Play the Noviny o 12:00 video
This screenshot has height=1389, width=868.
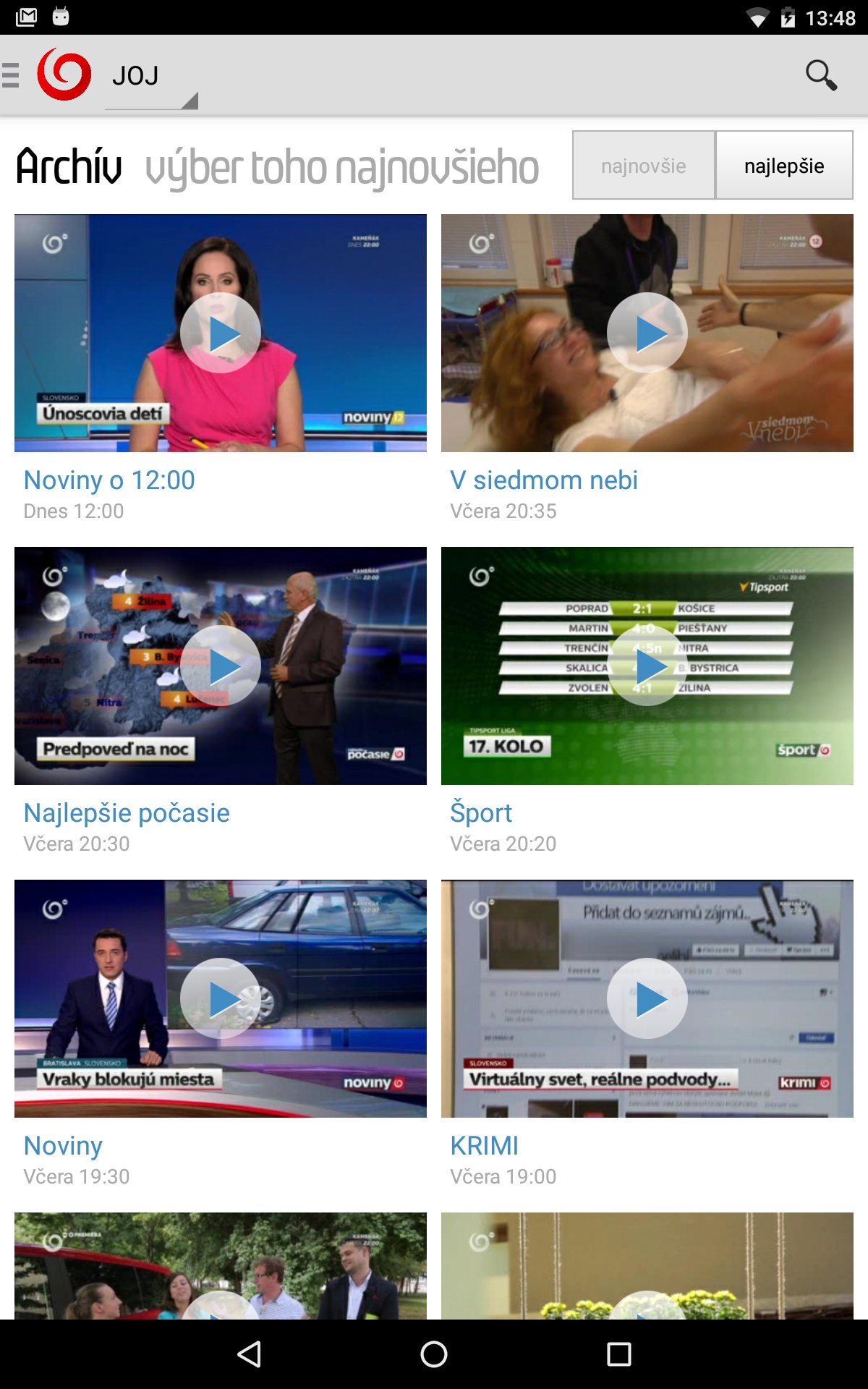click(221, 333)
